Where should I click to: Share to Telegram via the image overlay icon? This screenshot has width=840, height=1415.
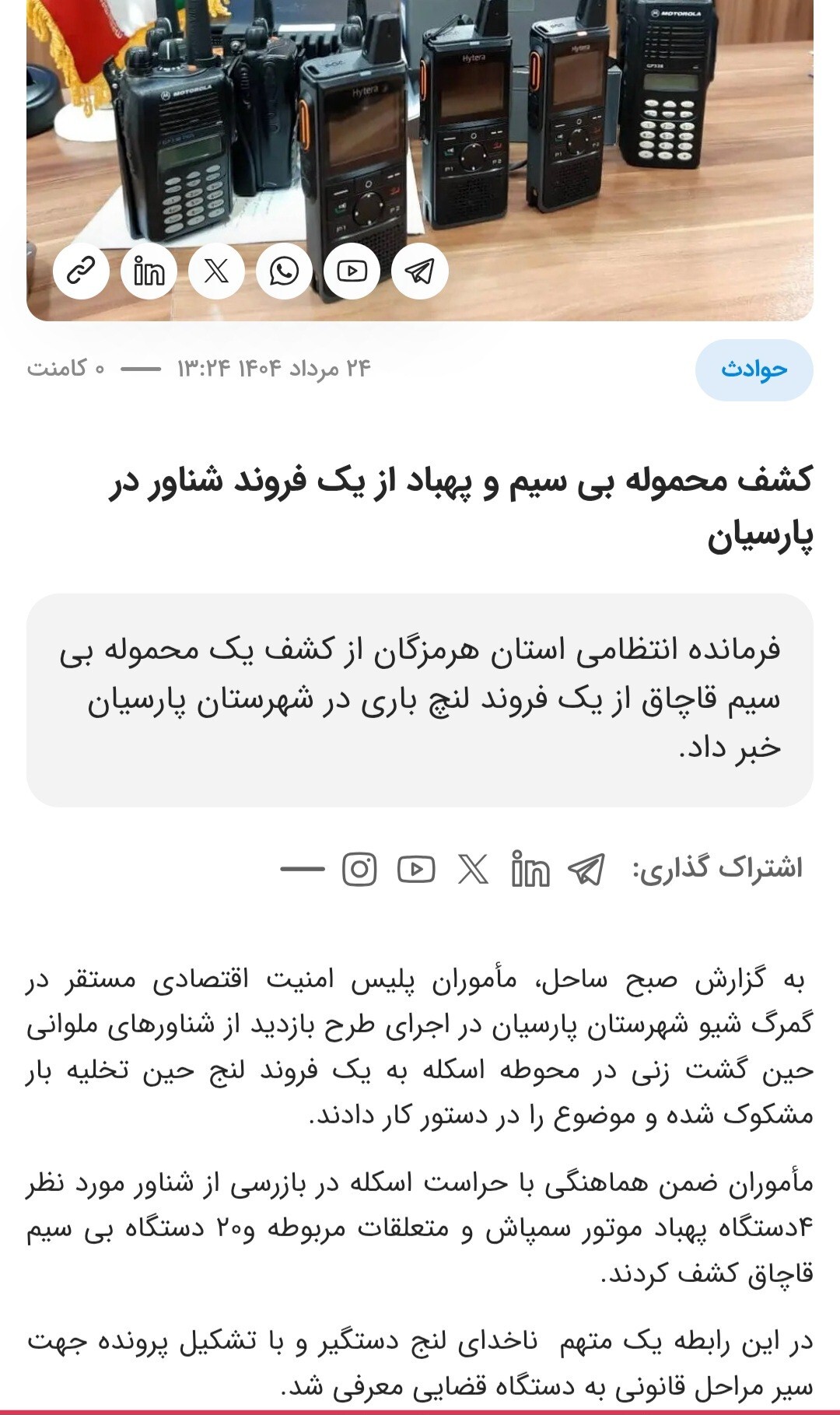click(x=420, y=271)
